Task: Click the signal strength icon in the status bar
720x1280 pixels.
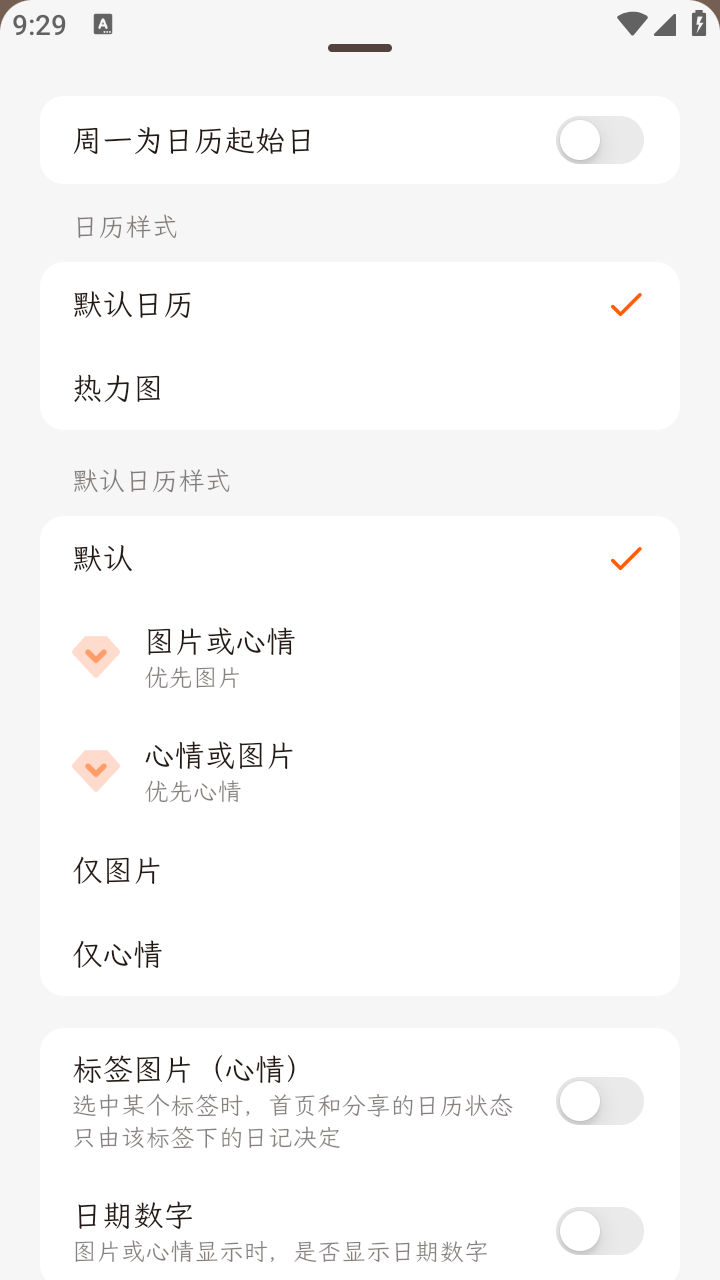Action: (x=664, y=24)
